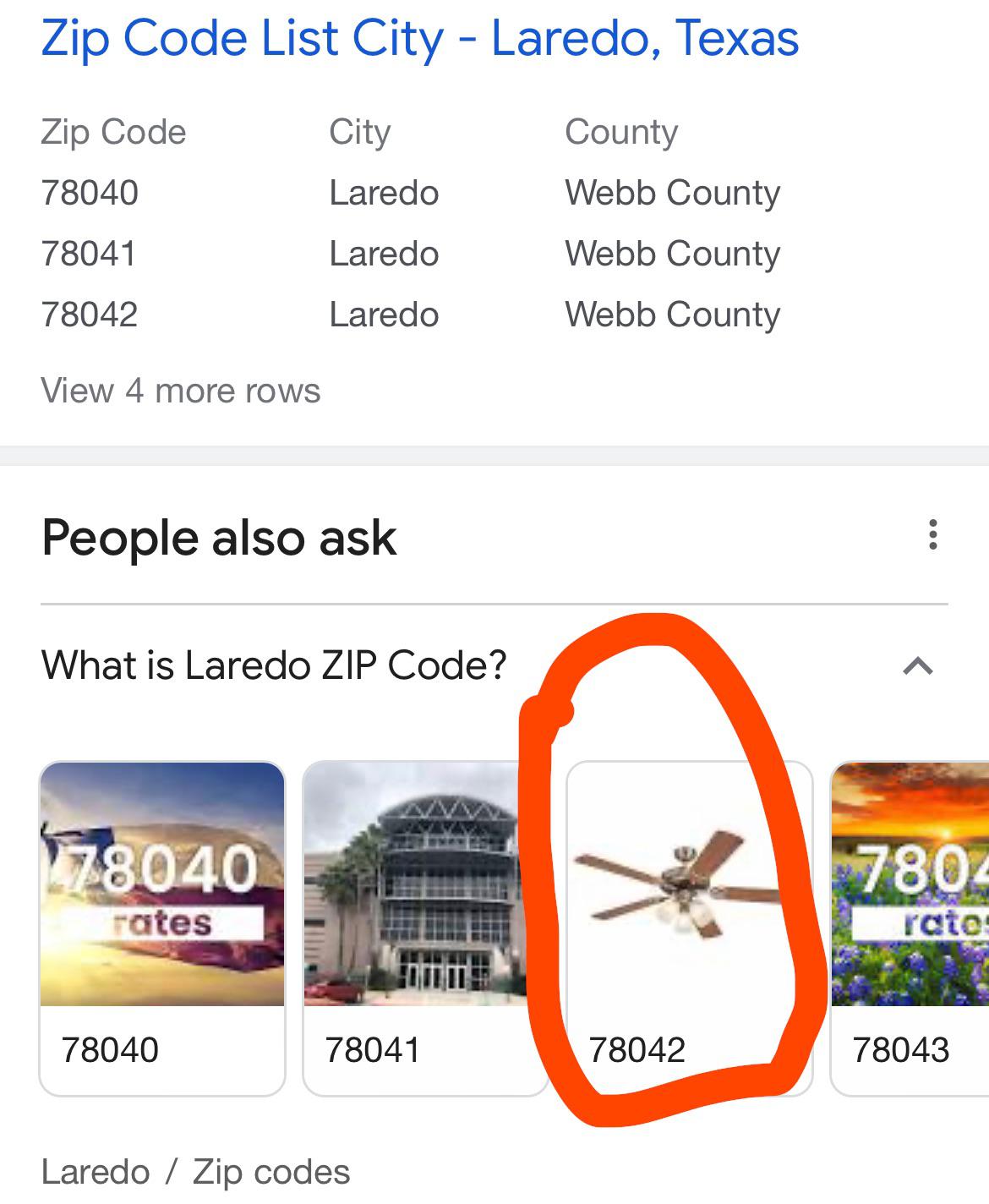Image resolution: width=989 pixels, height=1204 pixels.
Task: Open the 78040 zip code card
Action: (x=162, y=928)
